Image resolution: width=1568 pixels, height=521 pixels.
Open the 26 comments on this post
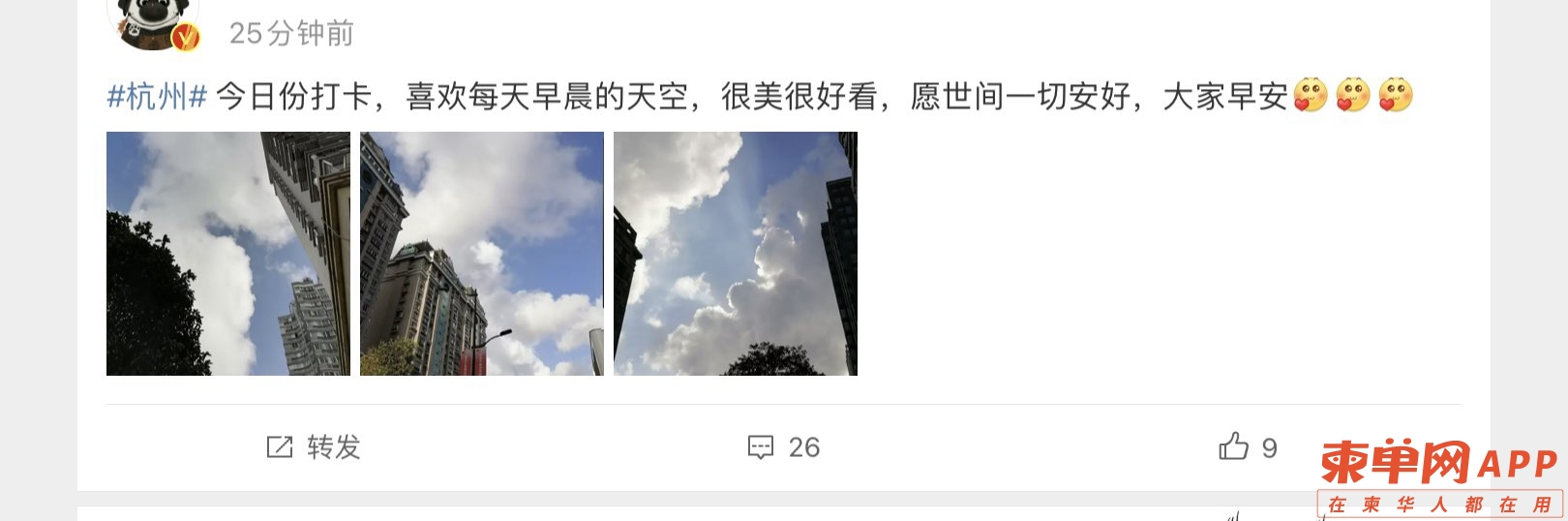click(x=784, y=447)
